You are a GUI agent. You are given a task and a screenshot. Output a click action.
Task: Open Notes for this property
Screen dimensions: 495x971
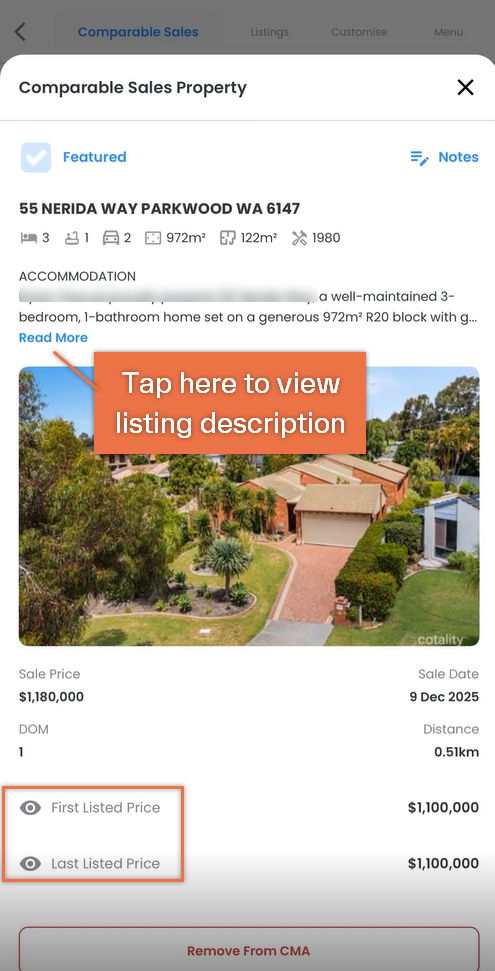(x=444, y=157)
